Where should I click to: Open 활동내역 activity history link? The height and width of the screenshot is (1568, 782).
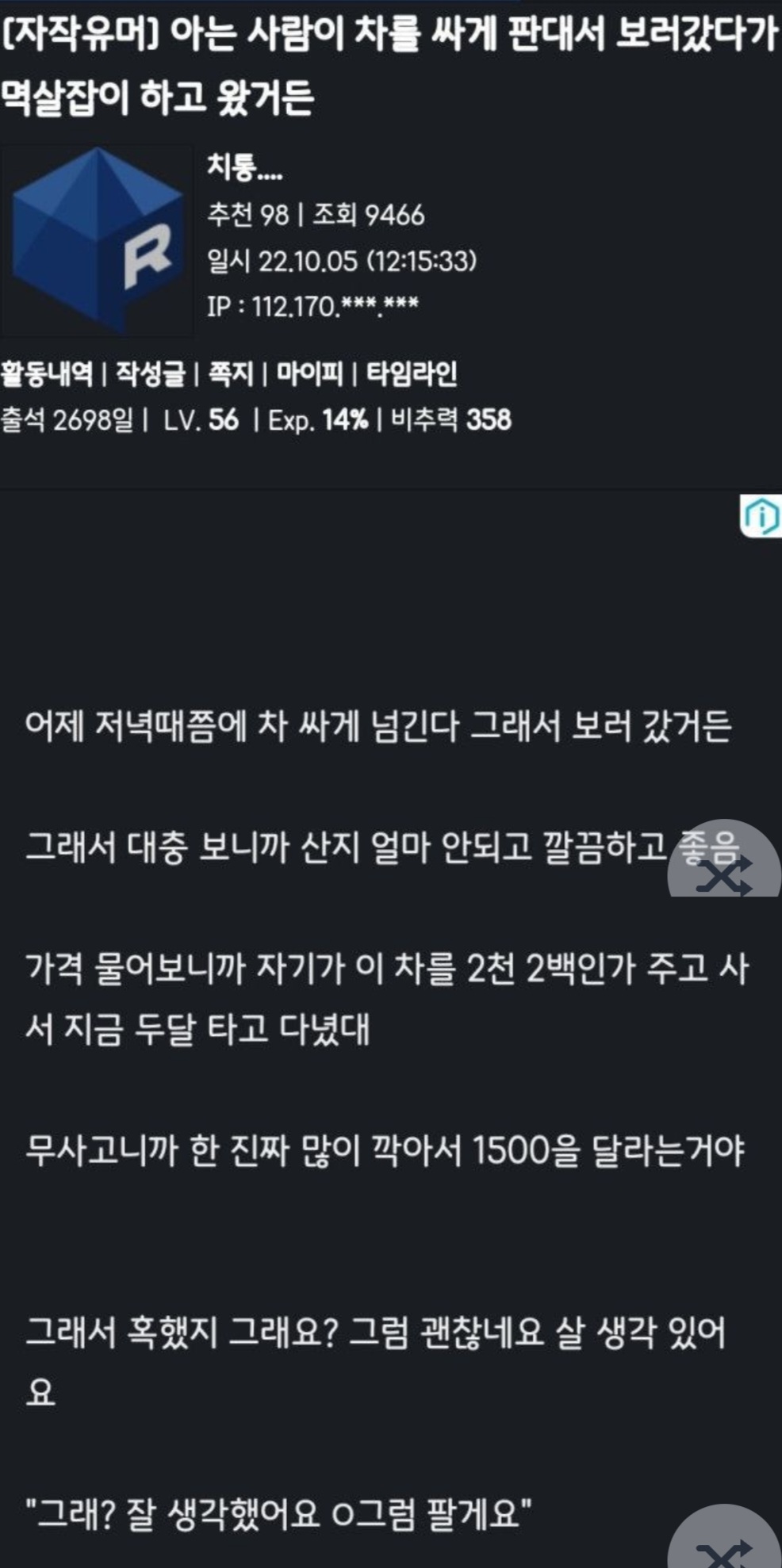coord(47,373)
